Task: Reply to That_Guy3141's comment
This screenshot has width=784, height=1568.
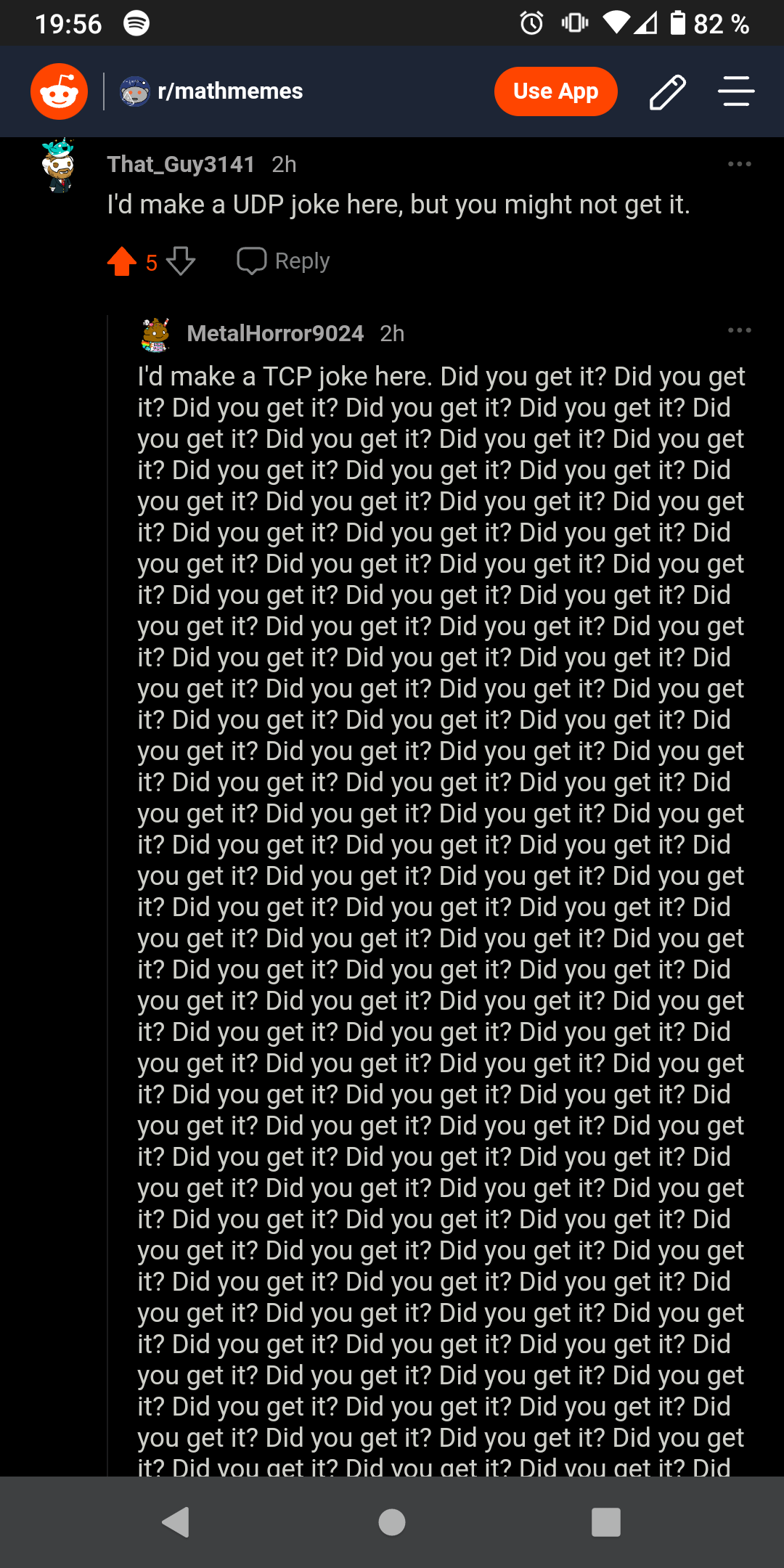Action: click(284, 261)
